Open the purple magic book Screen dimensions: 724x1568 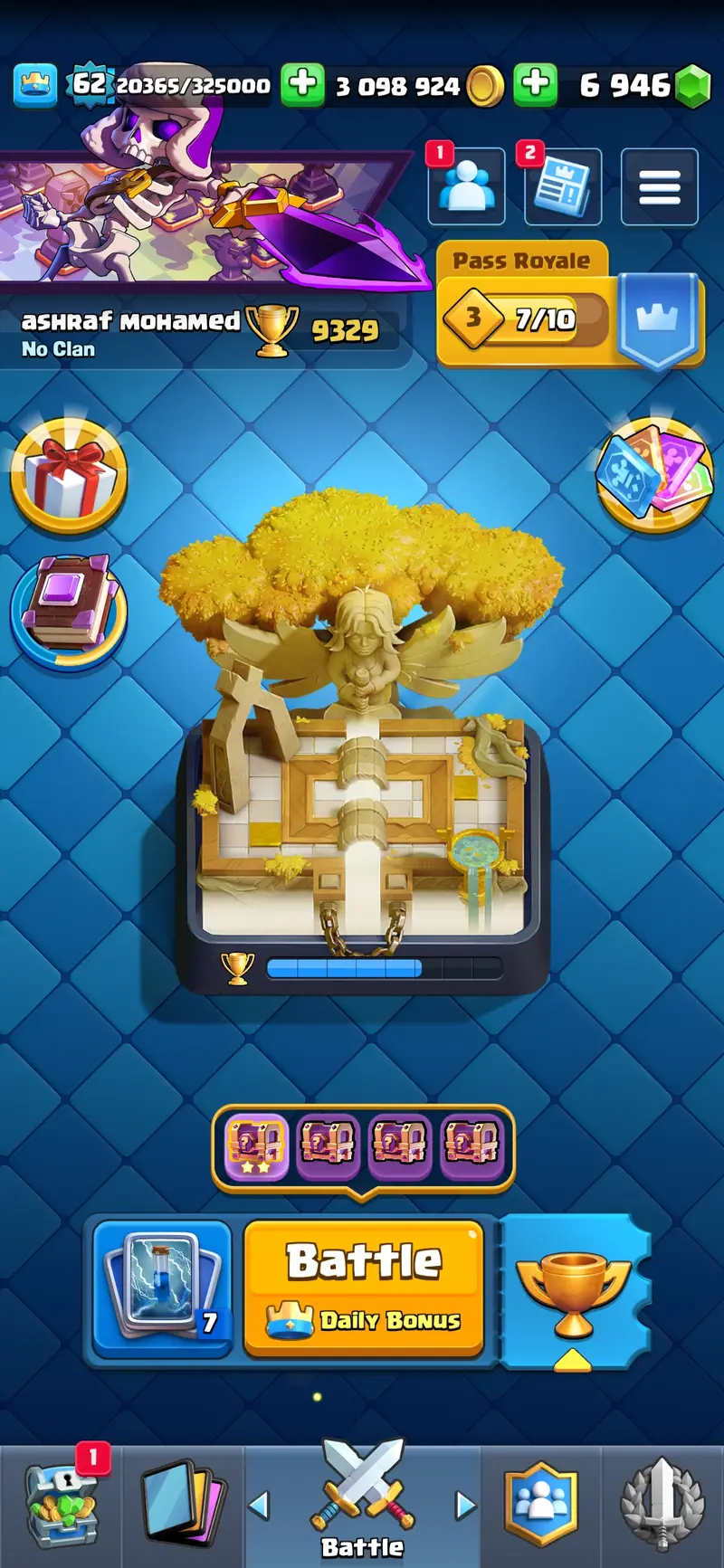[69, 611]
